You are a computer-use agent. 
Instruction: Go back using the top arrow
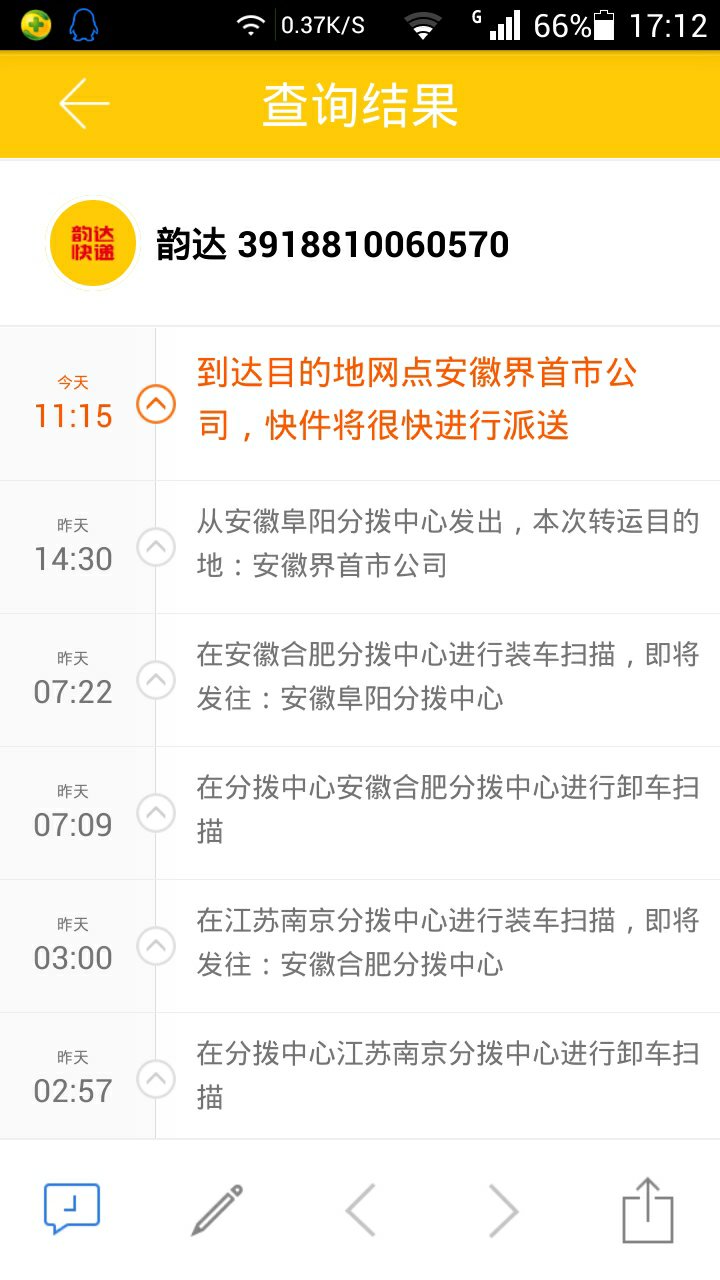[84, 104]
